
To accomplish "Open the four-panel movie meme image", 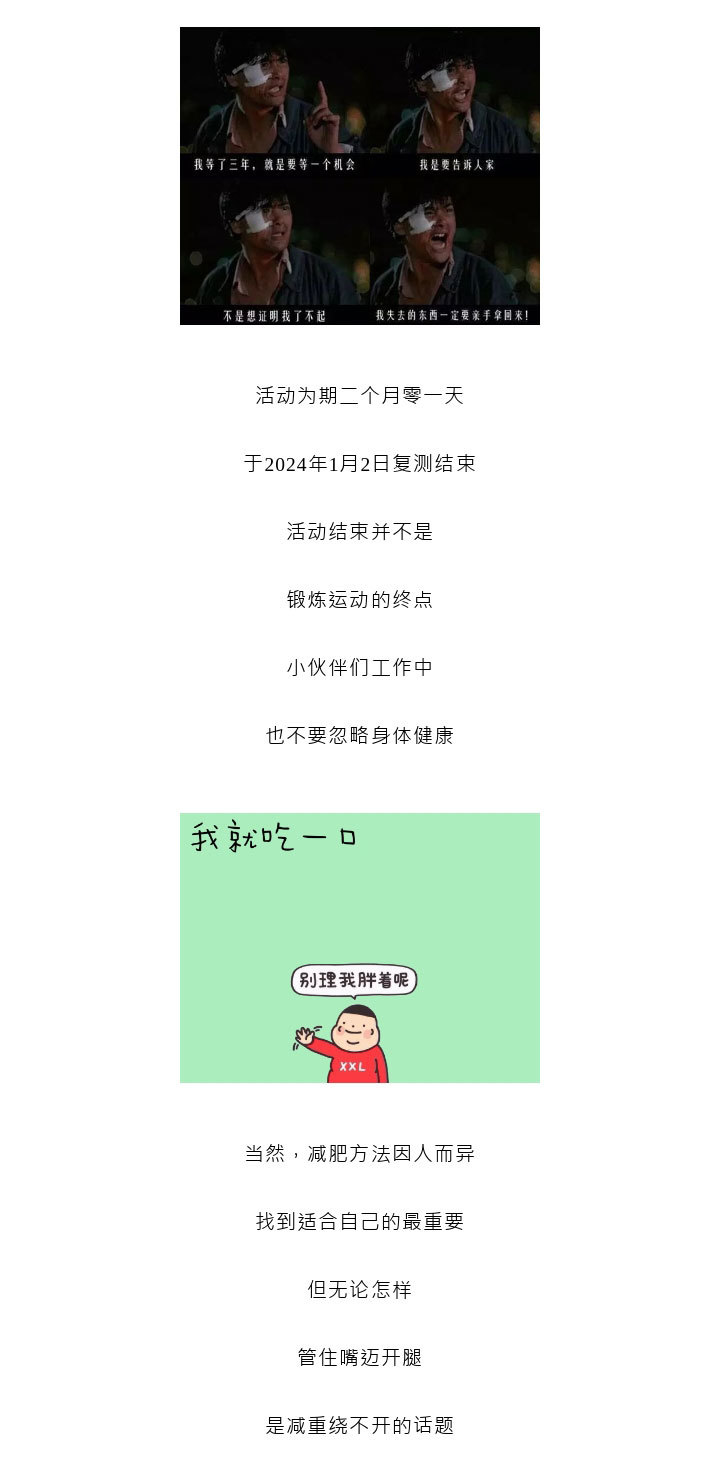I will click(x=360, y=176).
